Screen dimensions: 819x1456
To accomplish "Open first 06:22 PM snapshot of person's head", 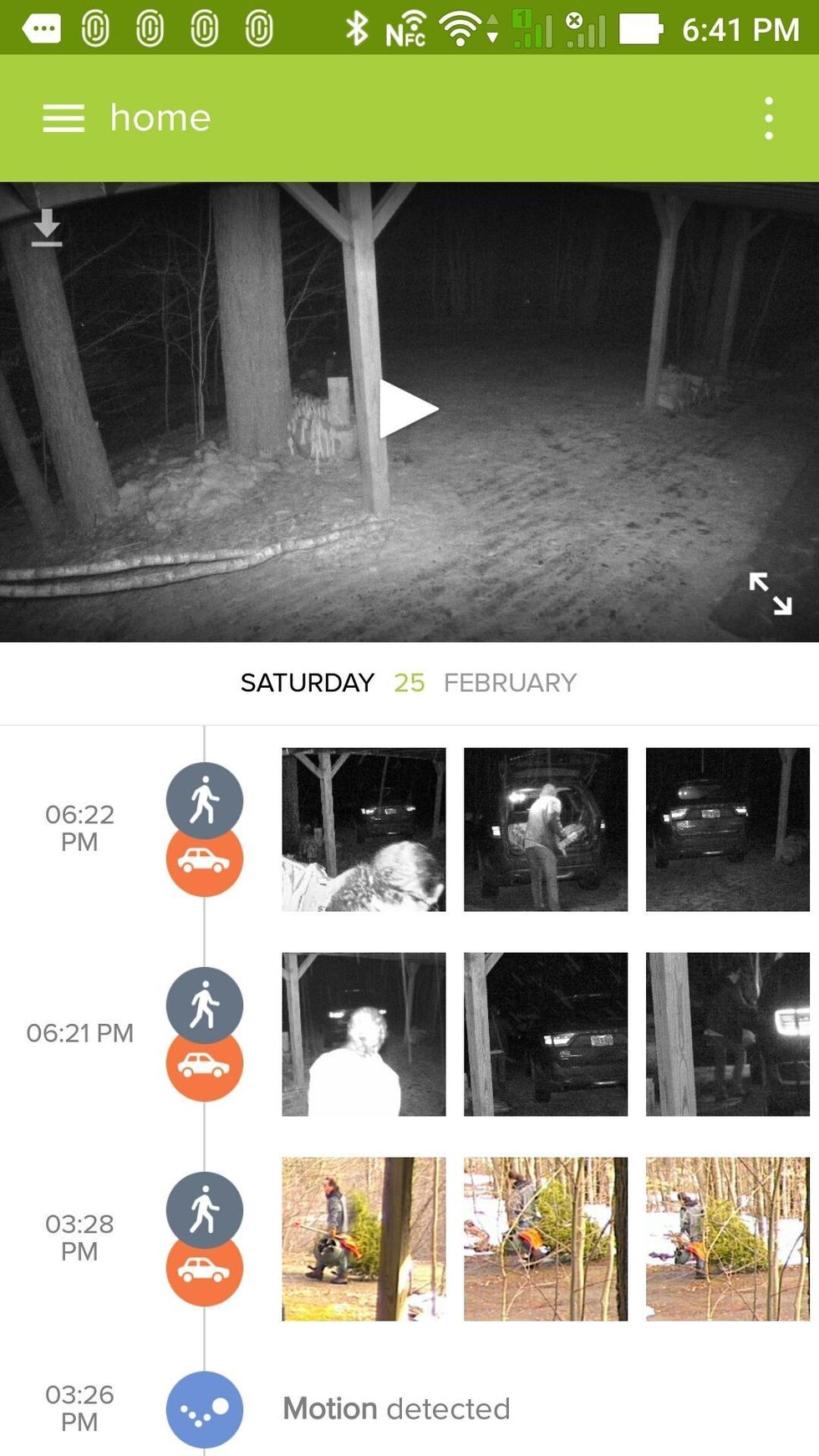I will click(364, 829).
